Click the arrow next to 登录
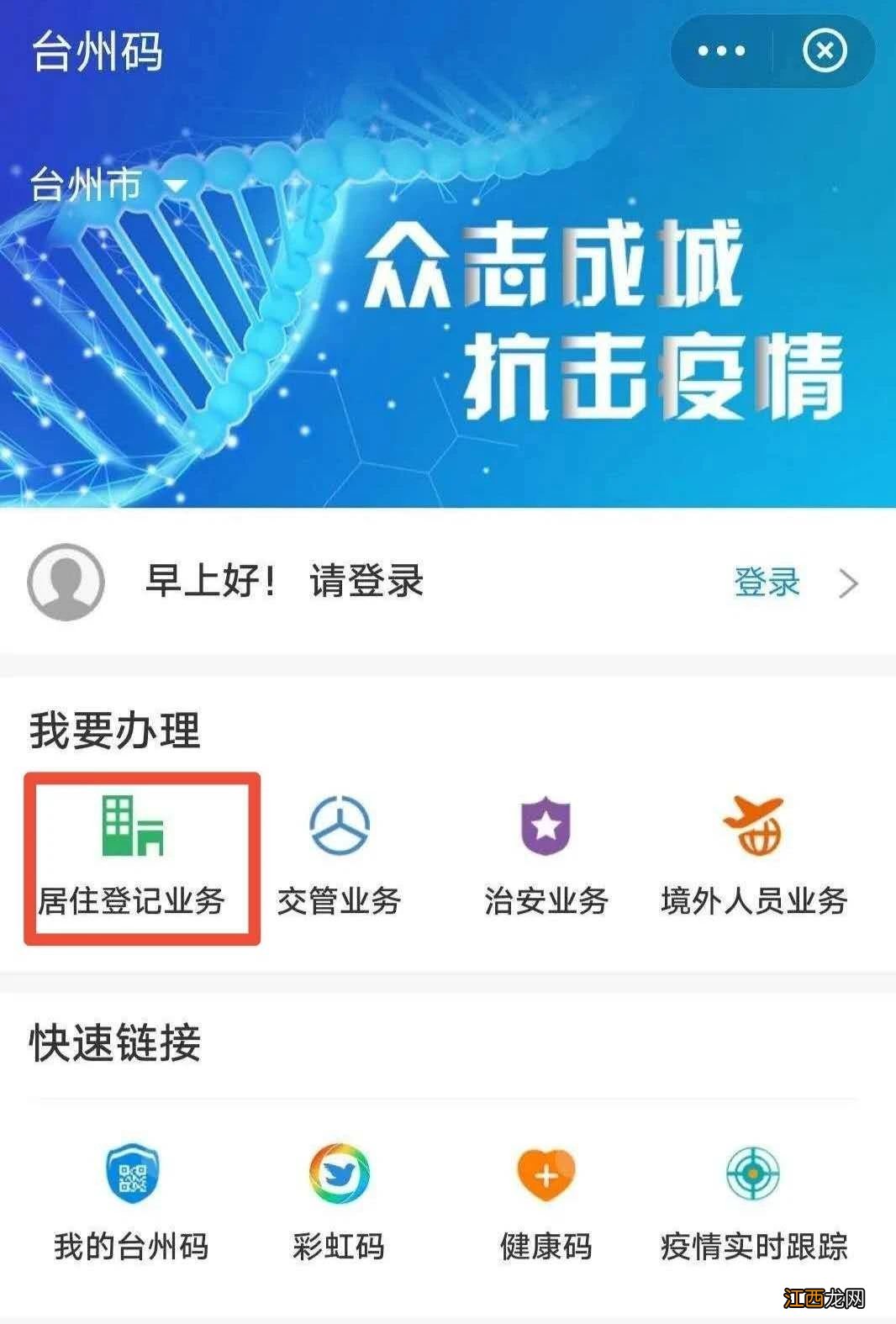The width and height of the screenshot is (896, 1324). pos(849,583)
